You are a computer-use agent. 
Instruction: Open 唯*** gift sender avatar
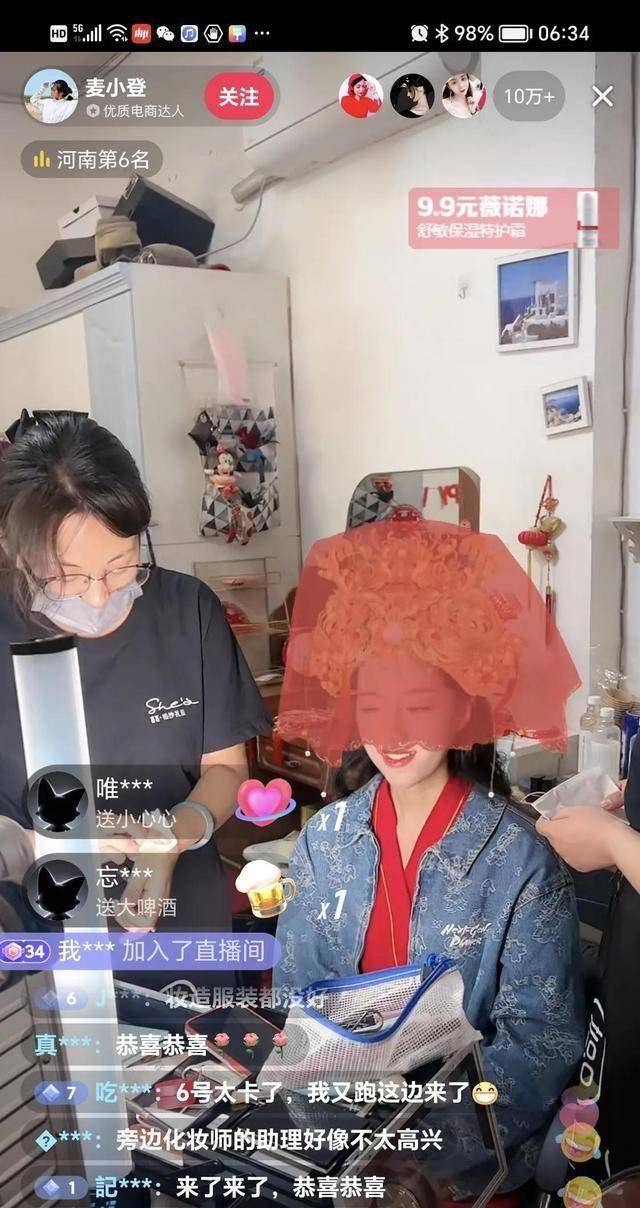[55, 801]
